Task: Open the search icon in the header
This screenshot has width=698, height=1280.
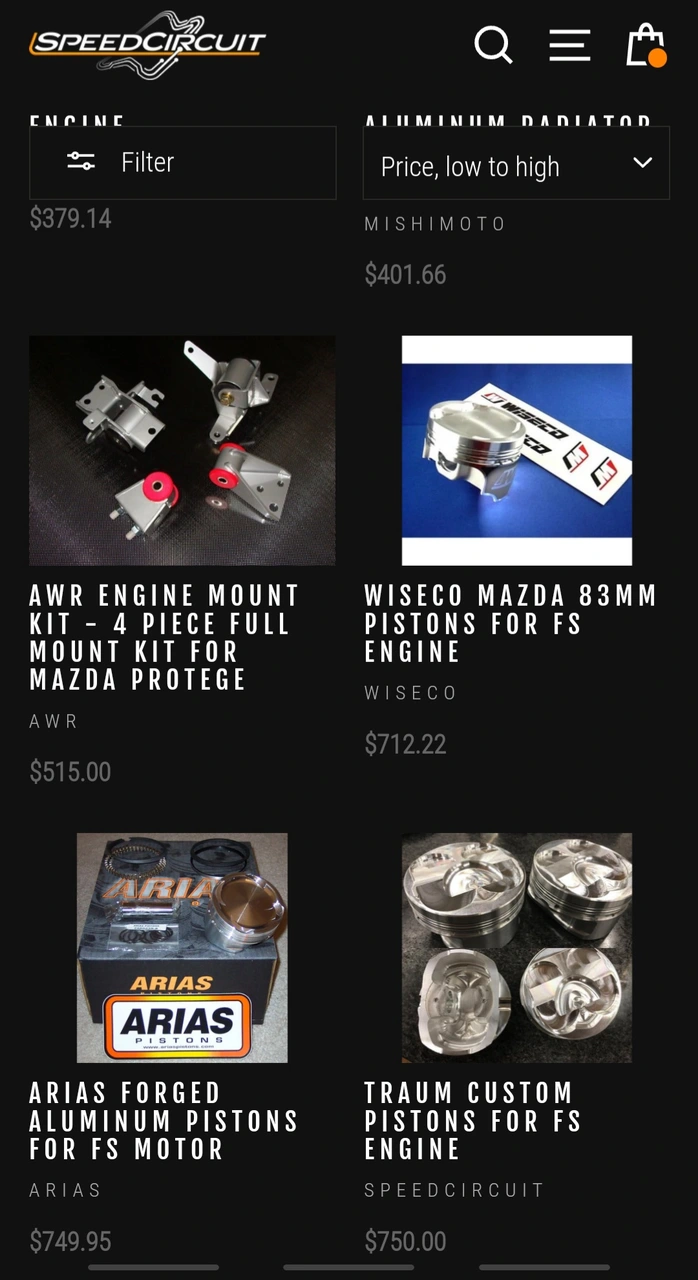Action: 493,45
